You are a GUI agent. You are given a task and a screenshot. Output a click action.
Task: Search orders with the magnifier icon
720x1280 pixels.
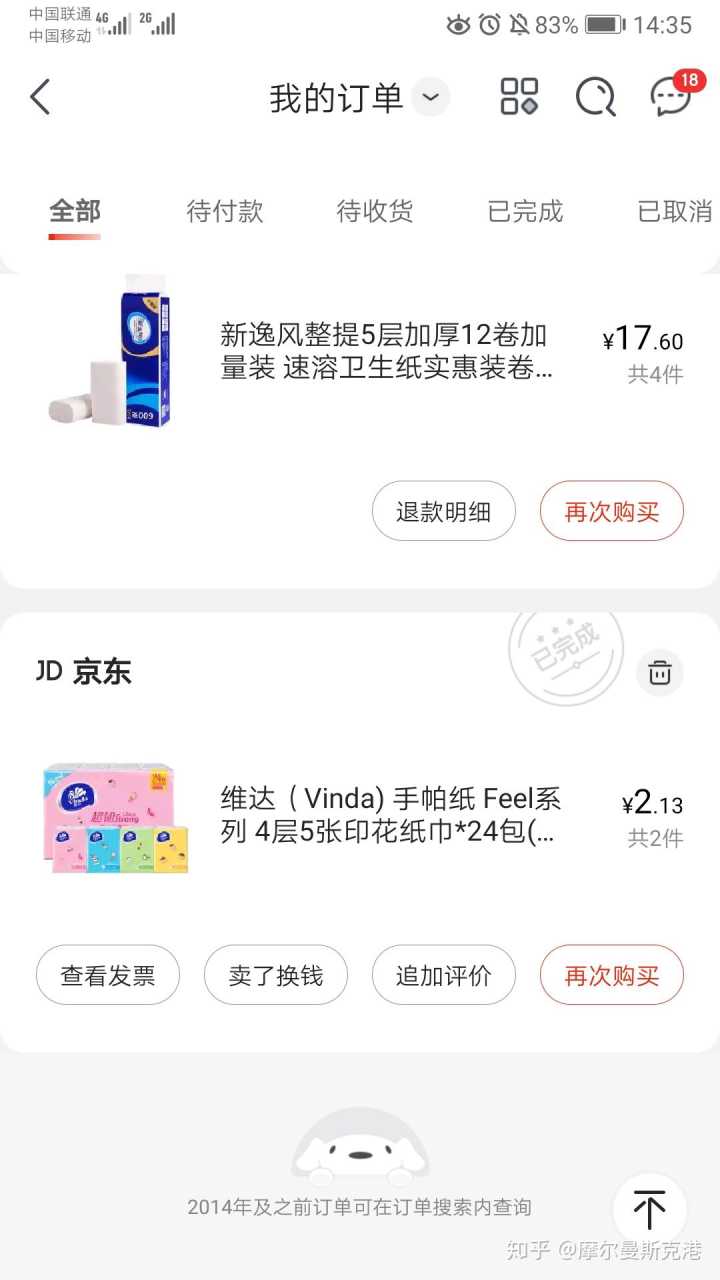pos(595,97)
